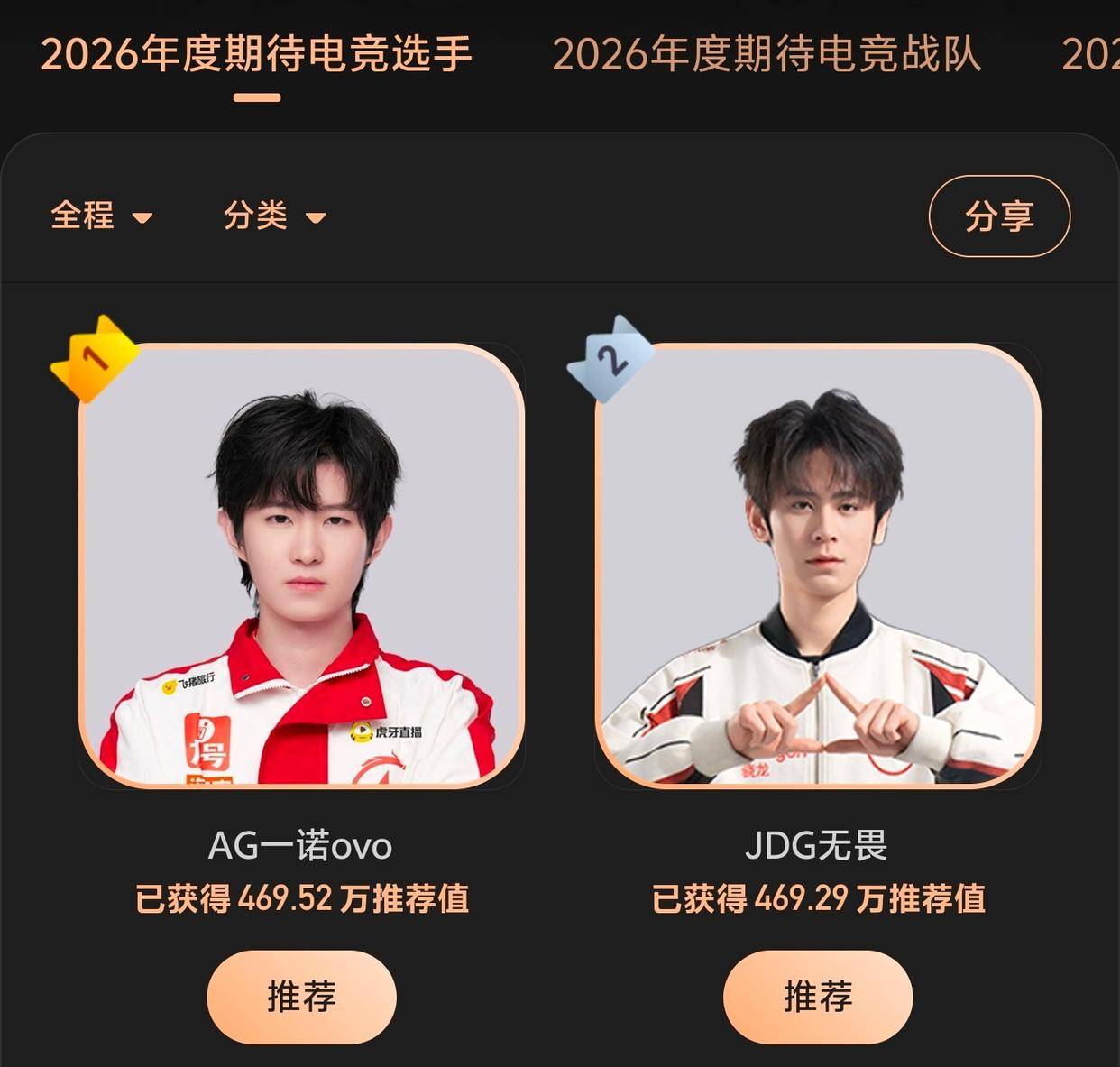The height and width of the screenshot is (1067, 1120).
Task: Open JDG无畏 player card
Action: pos(818,566)
